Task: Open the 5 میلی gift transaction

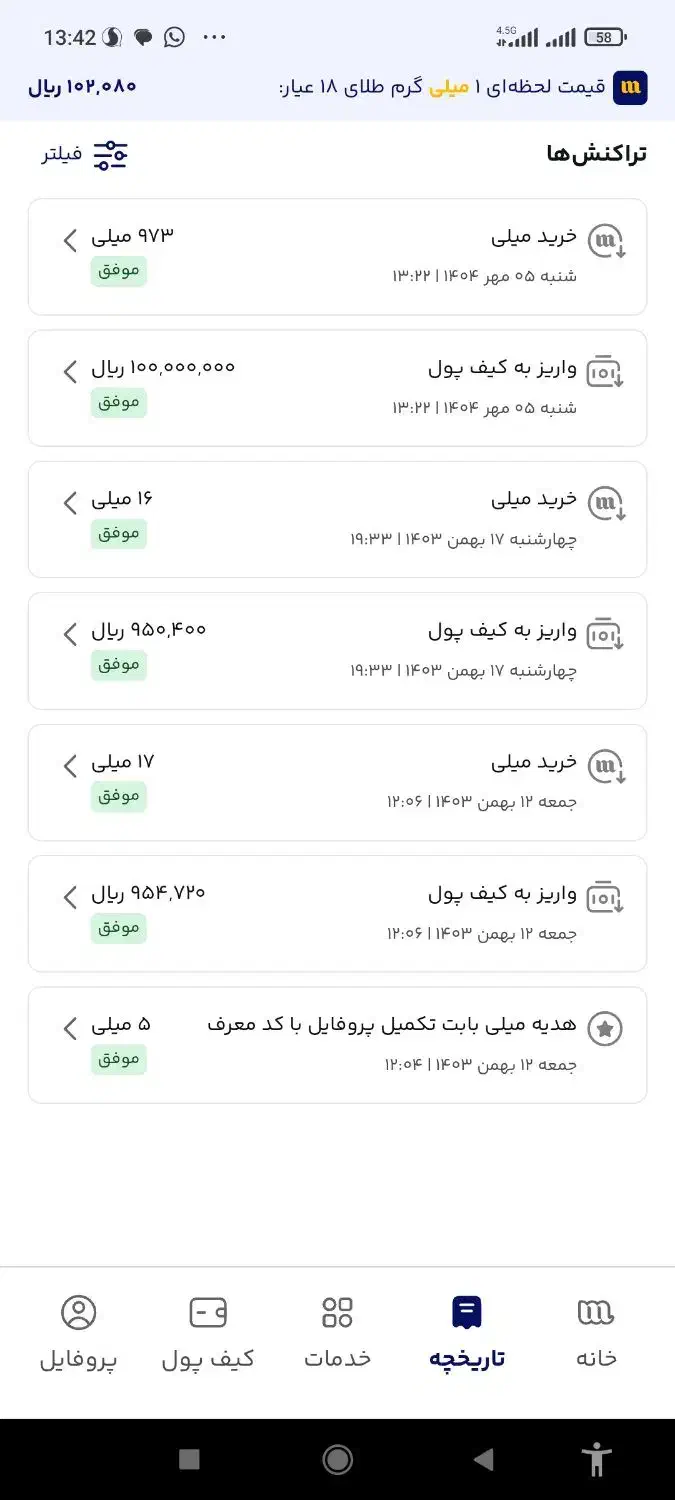Action: (x=337, y=1045)
